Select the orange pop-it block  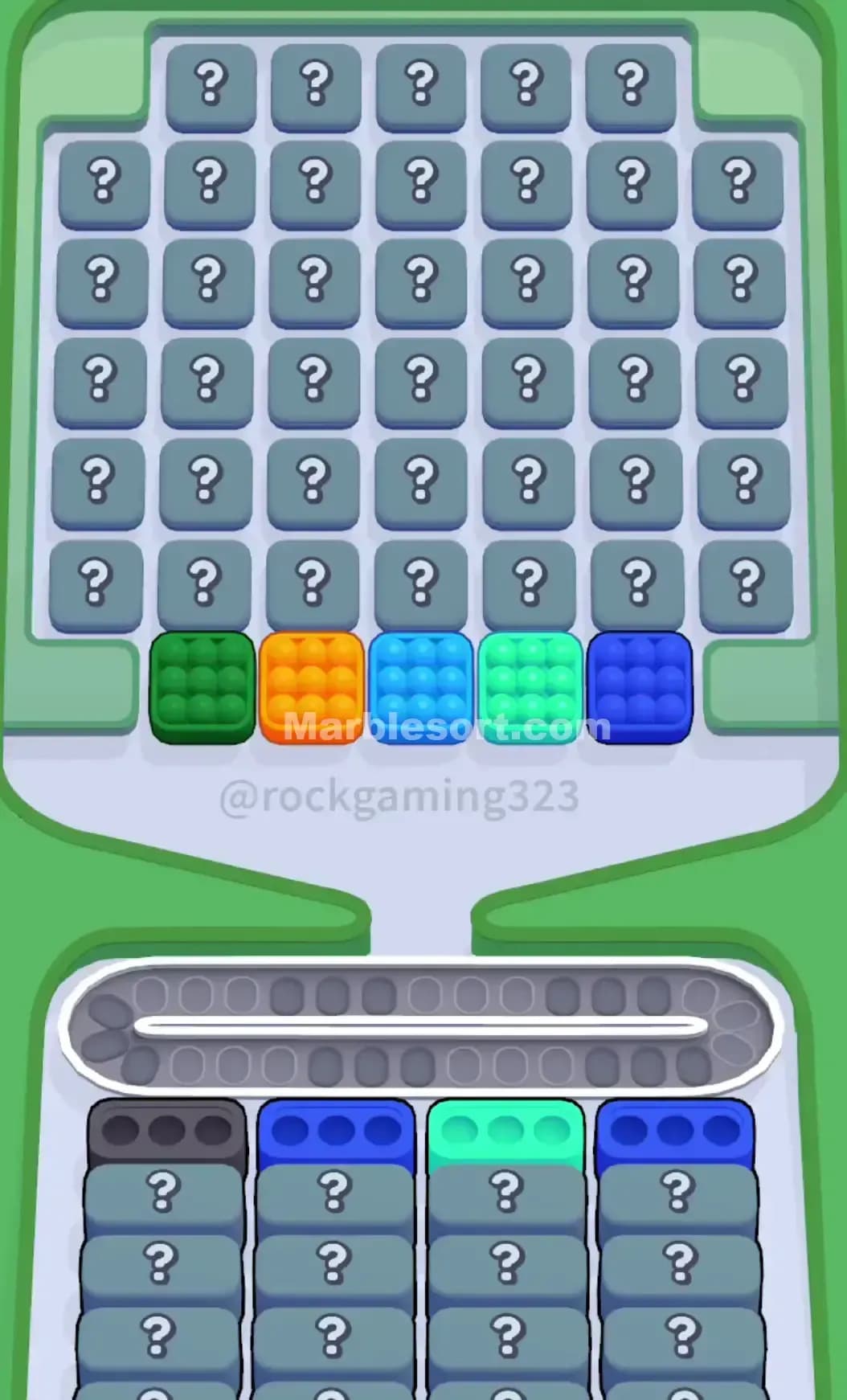coord(313,691)
